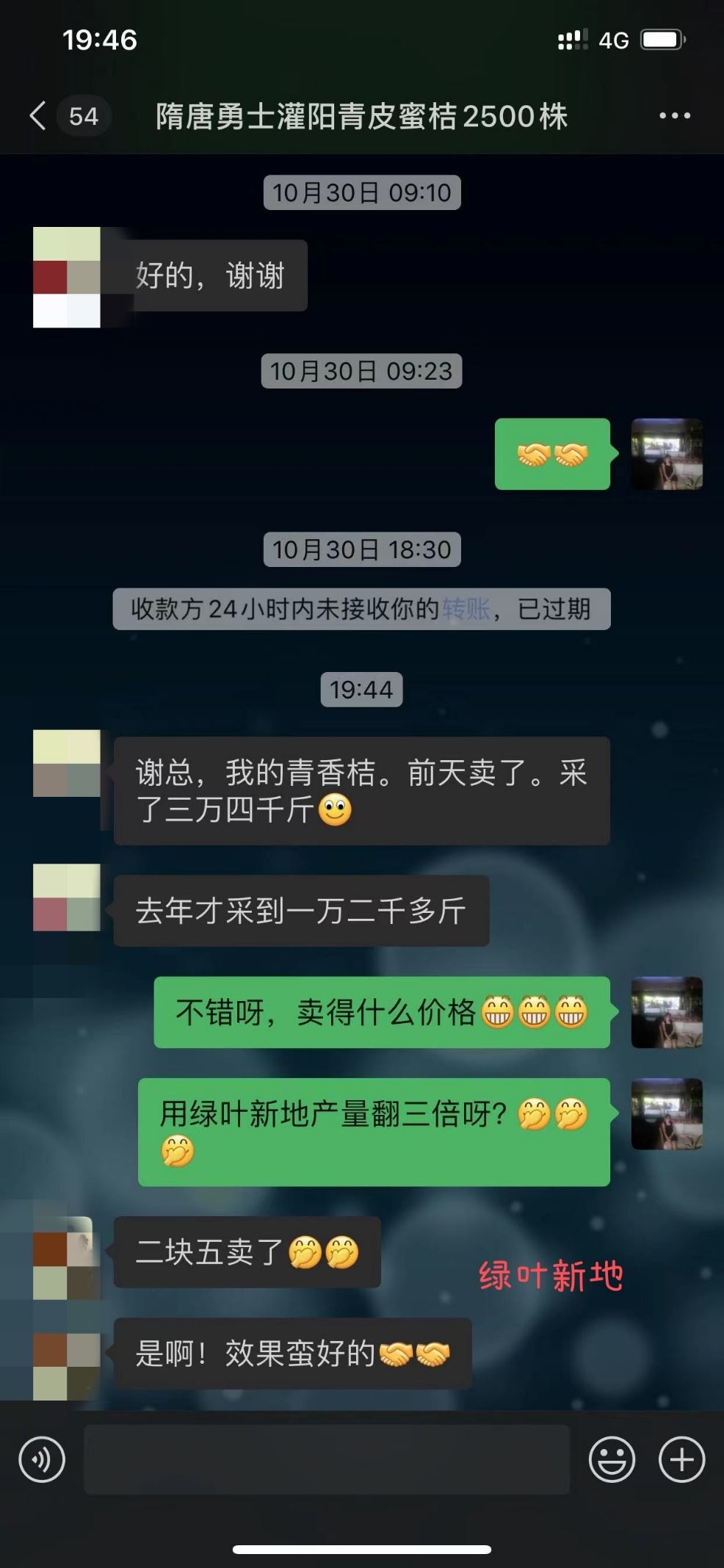
Task: Go back to the chat list
Action: [x=38, y=116]
